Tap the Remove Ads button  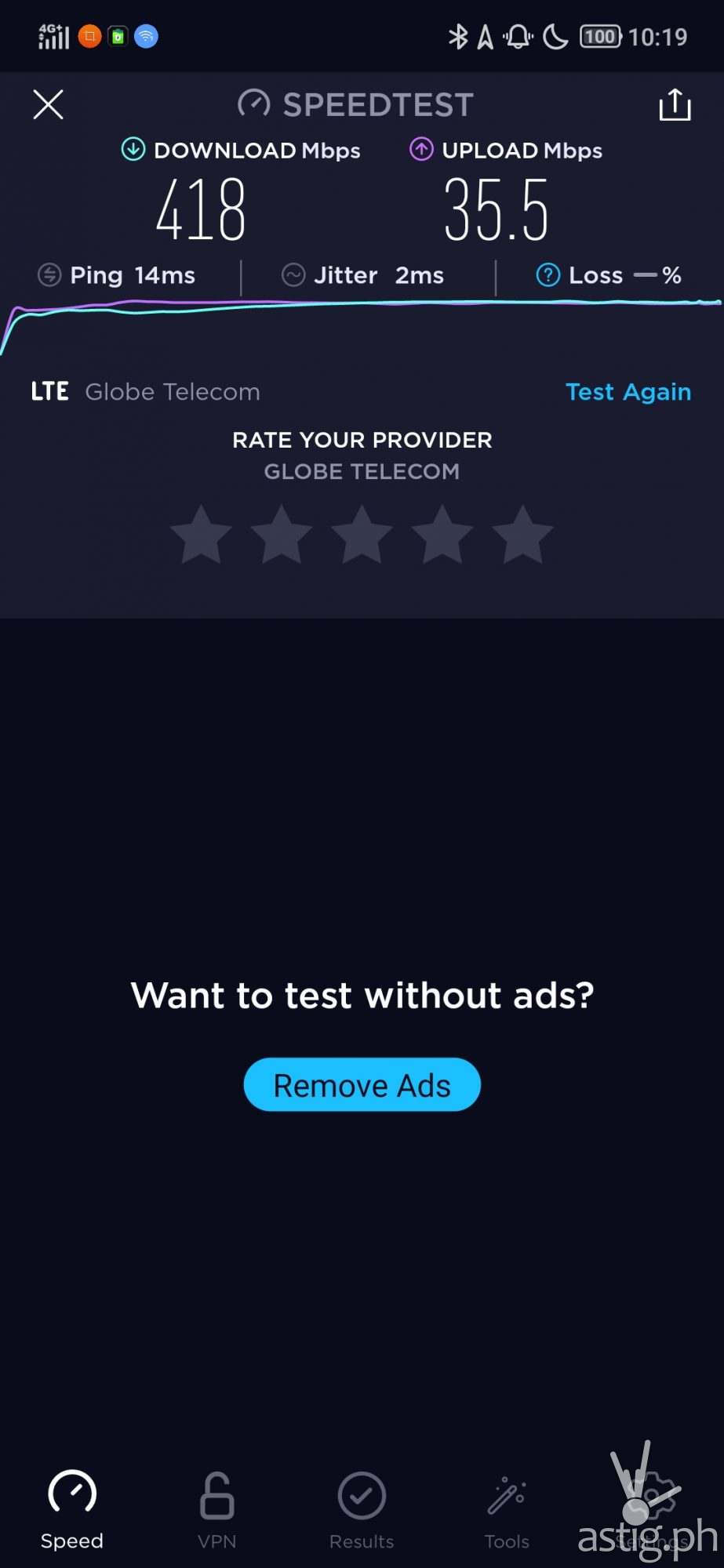tap(362, 1085)
